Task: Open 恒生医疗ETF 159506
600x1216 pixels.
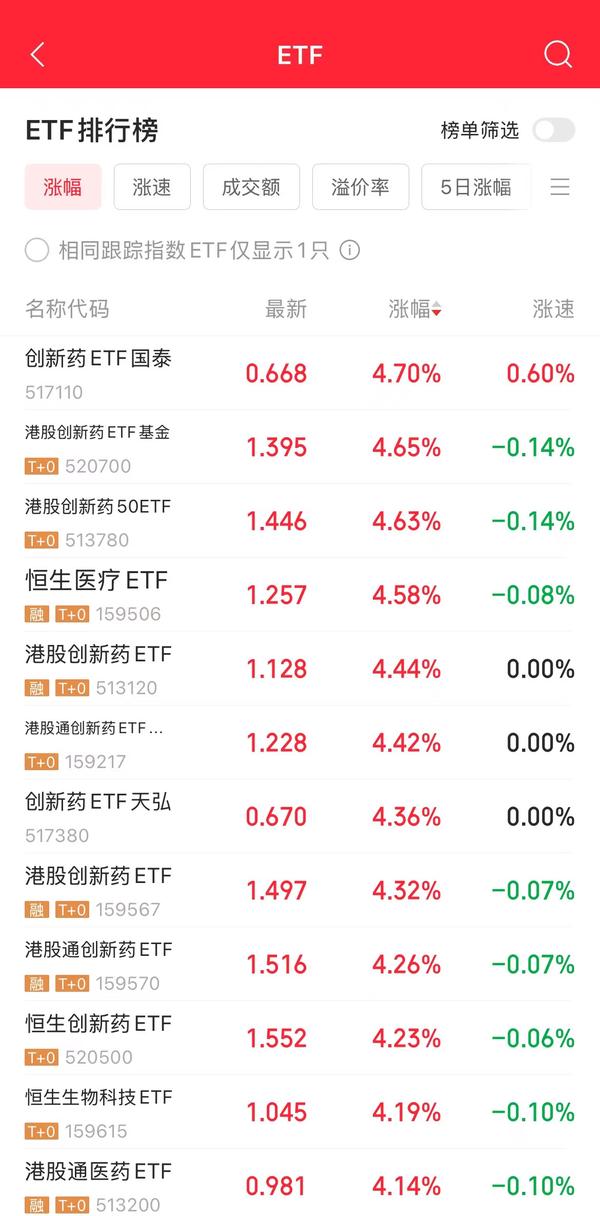Action: coord(300,595)
